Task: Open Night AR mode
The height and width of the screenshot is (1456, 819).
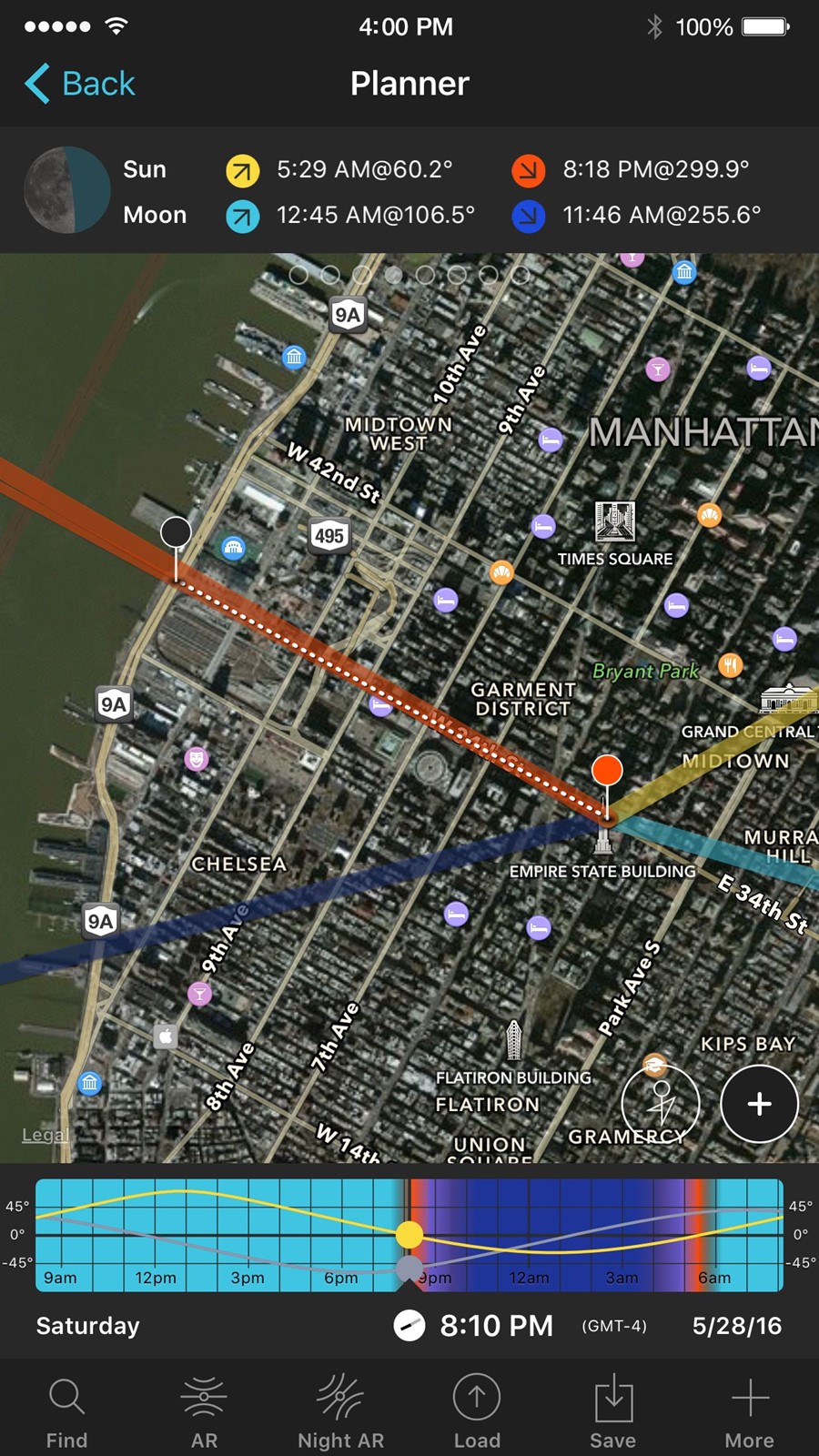Action: coord(340,1412)
